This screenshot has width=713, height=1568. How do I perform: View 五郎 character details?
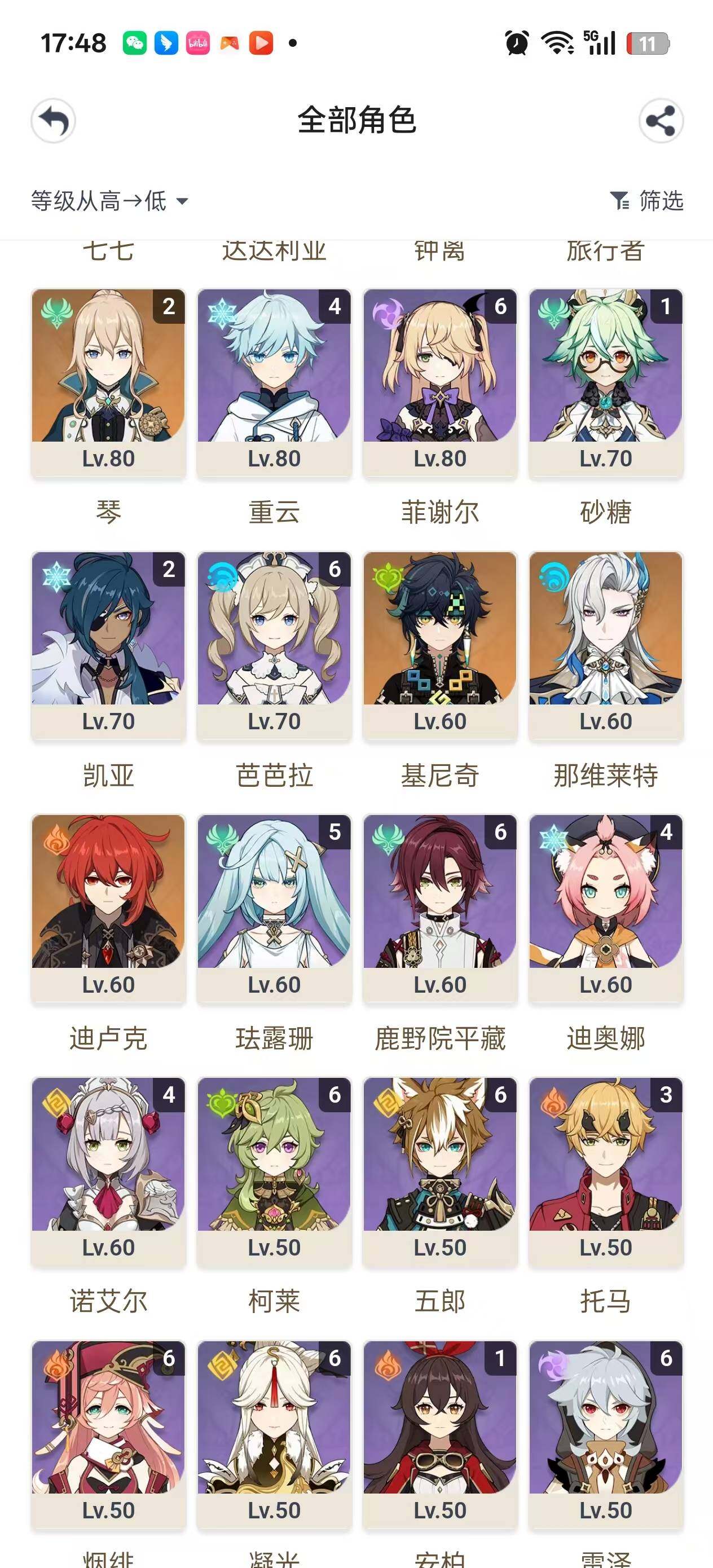pos(439,1171)
